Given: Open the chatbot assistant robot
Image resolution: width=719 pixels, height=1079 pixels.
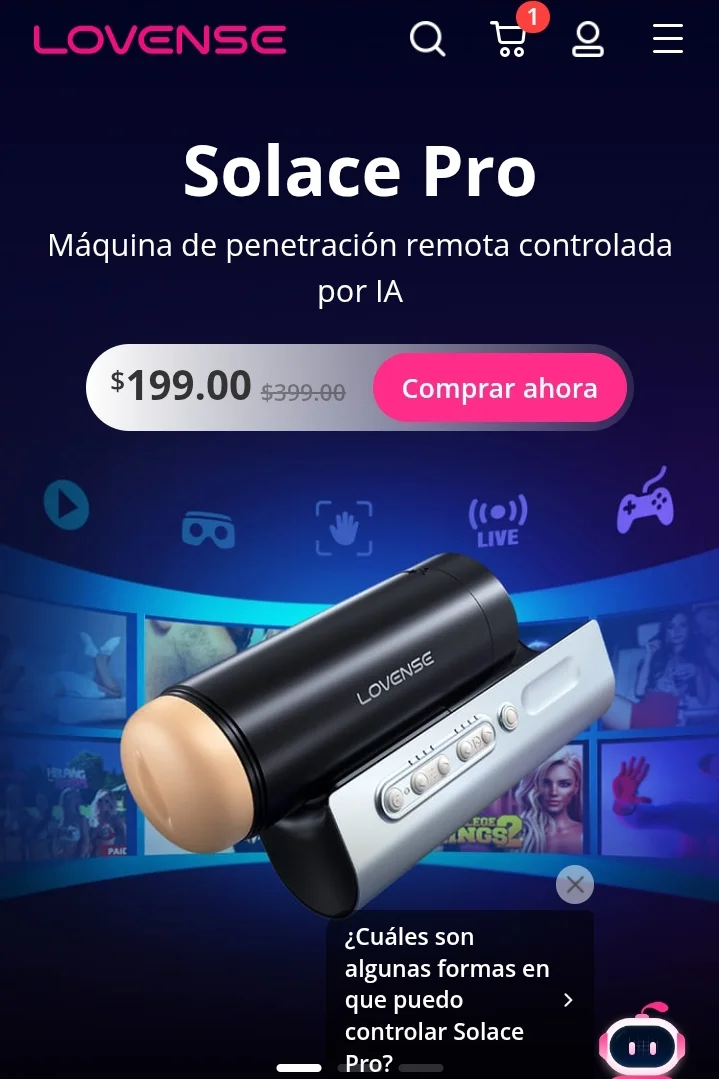Looking at the screenshot, I should pyautogui.click(x=642, y=1046).
